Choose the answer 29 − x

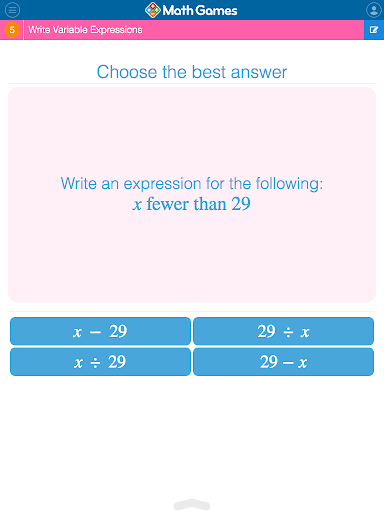pos(283,362)
